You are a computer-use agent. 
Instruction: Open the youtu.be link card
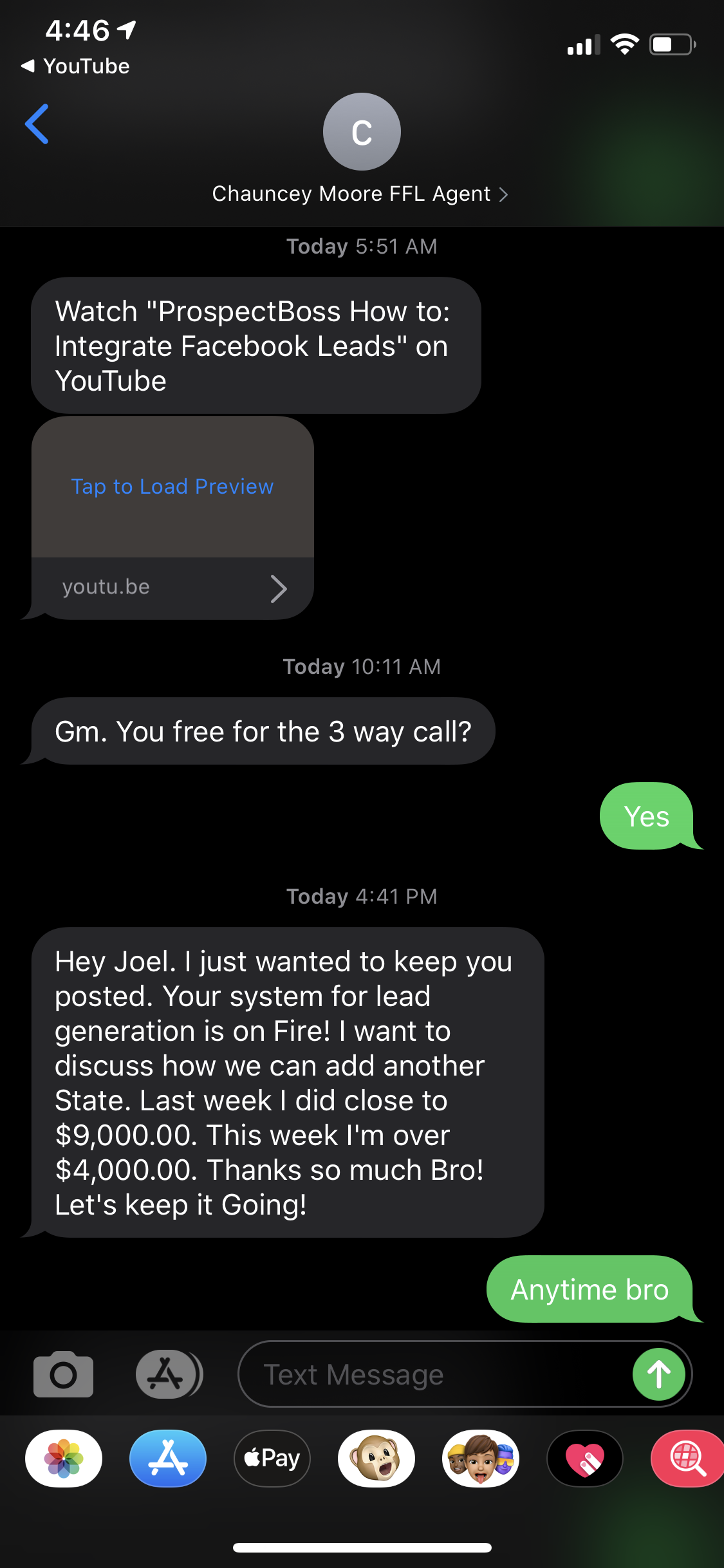click(x=172, y=588)
